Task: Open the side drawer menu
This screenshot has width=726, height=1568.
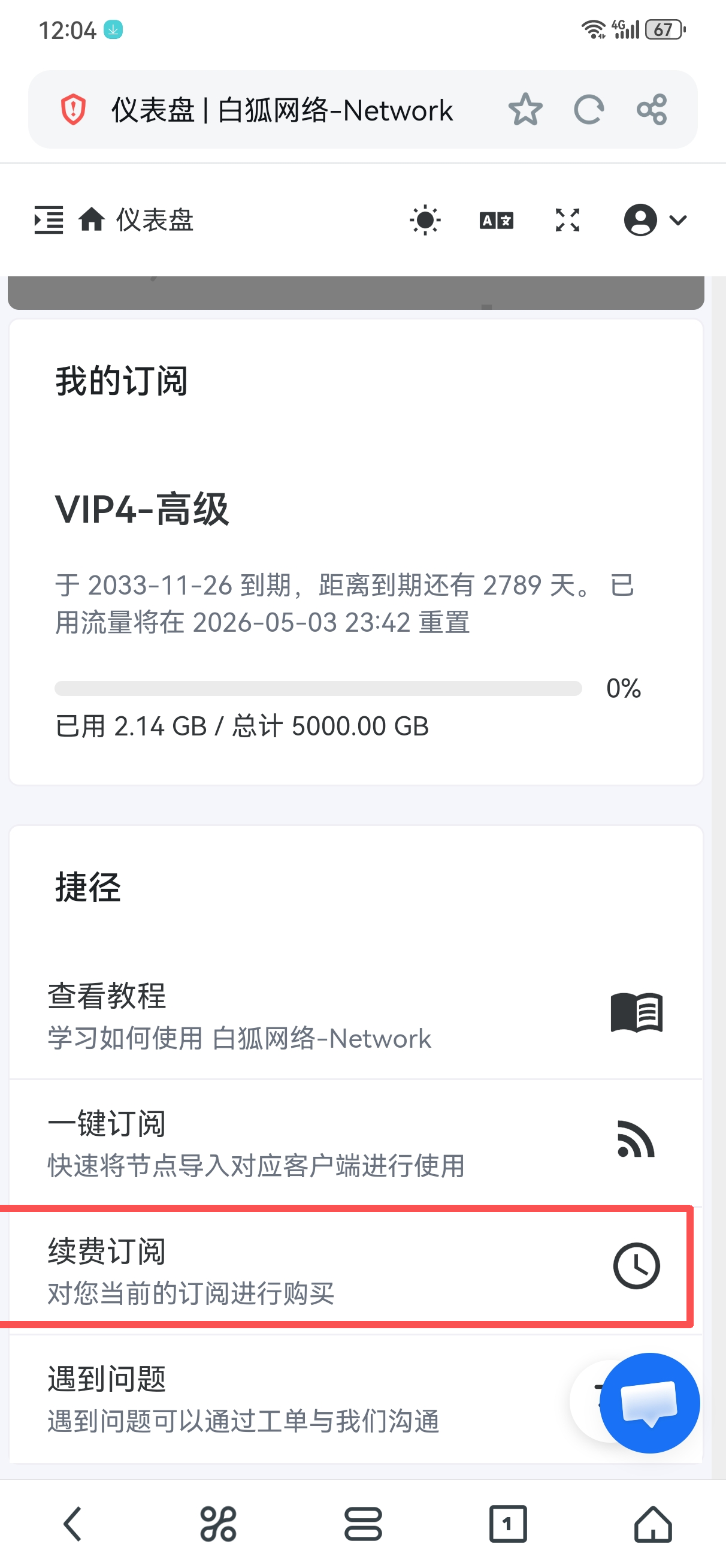Action: click(49, 220)
